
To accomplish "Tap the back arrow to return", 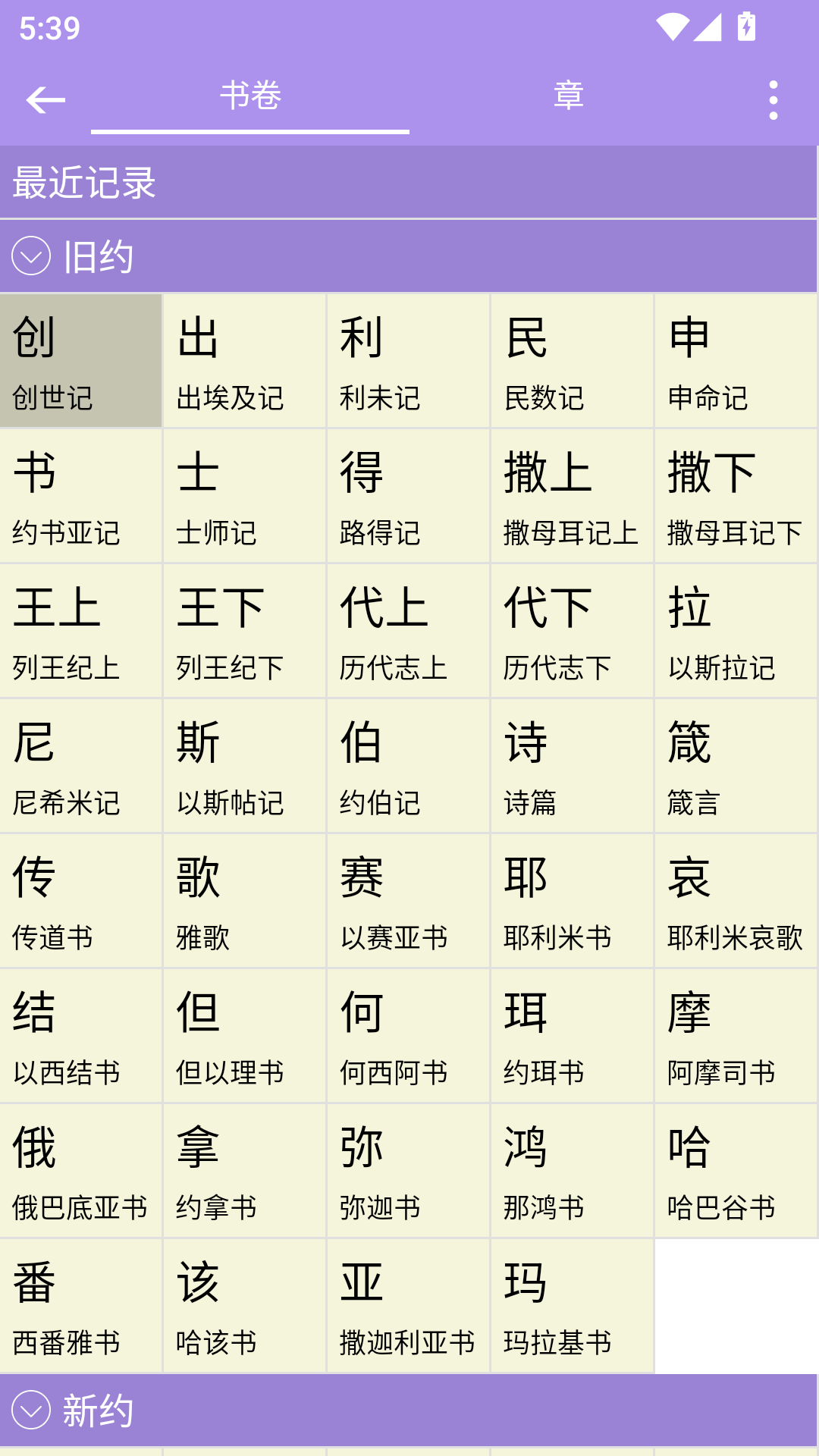I will 45,100.
